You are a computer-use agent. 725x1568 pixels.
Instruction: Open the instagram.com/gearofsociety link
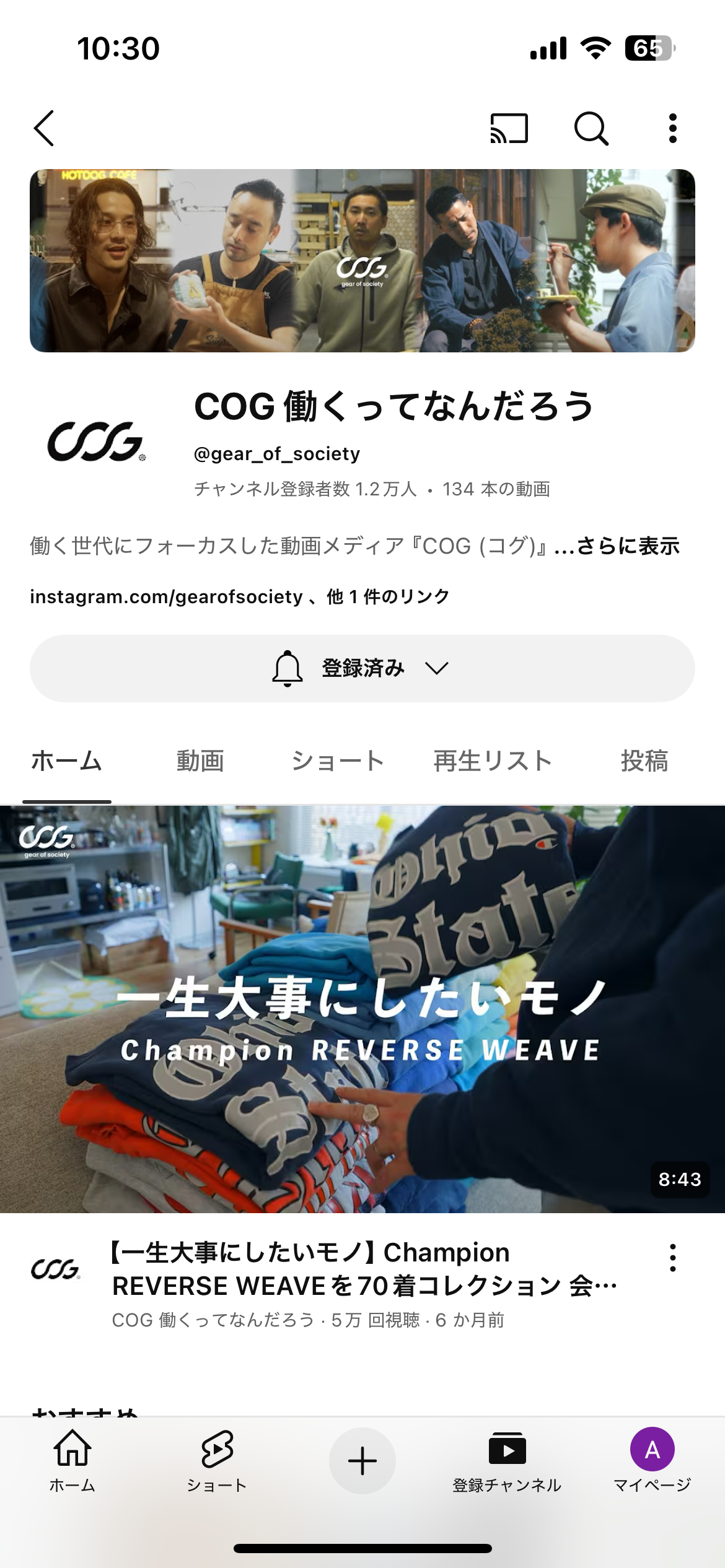pos(166,596)
